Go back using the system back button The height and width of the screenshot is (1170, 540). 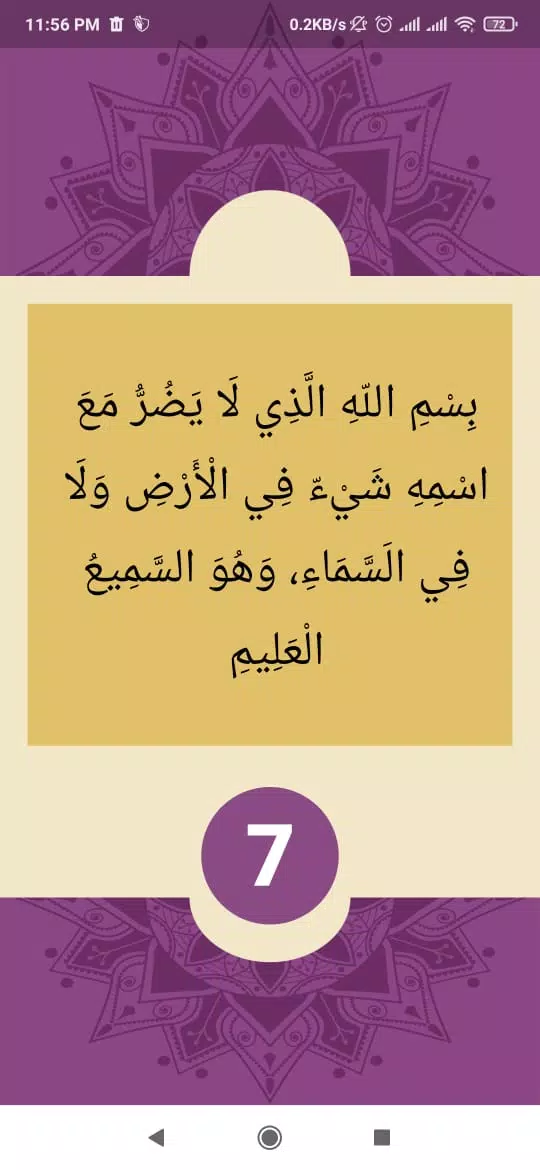(x=156, y=1137)
